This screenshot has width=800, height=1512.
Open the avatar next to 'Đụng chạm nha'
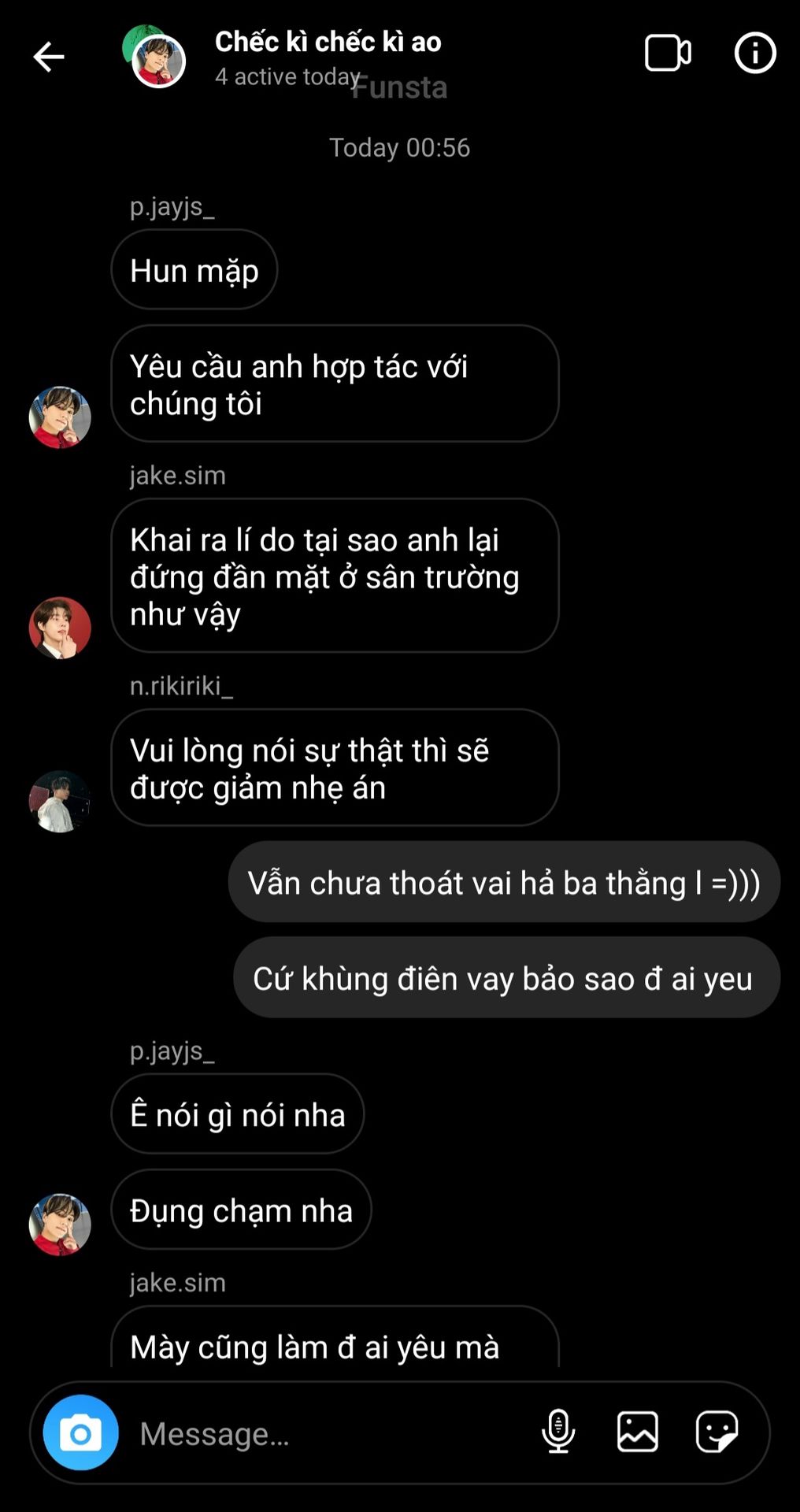tap(60, 1225)
